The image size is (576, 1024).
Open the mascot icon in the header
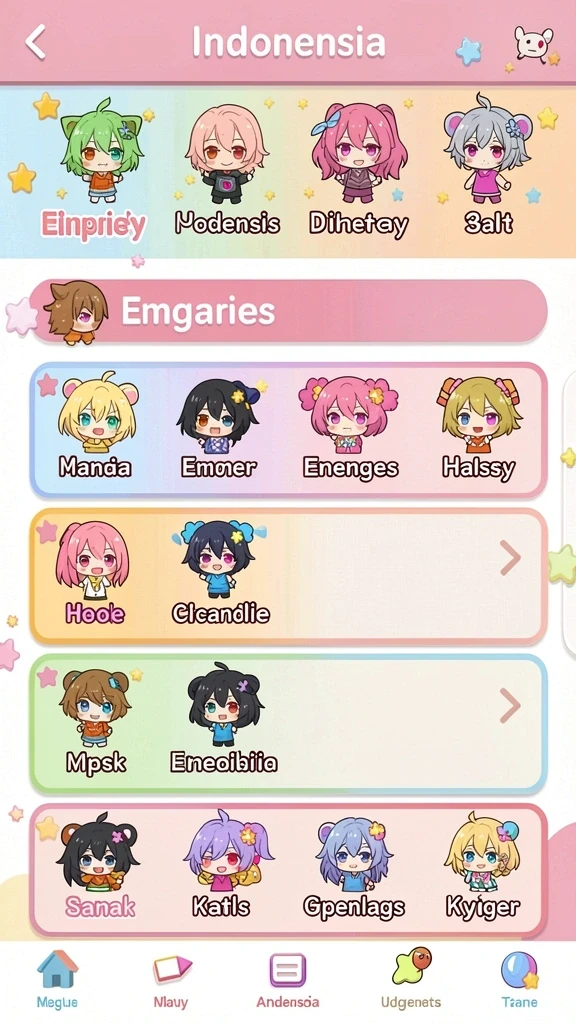[x=534, y=44]
